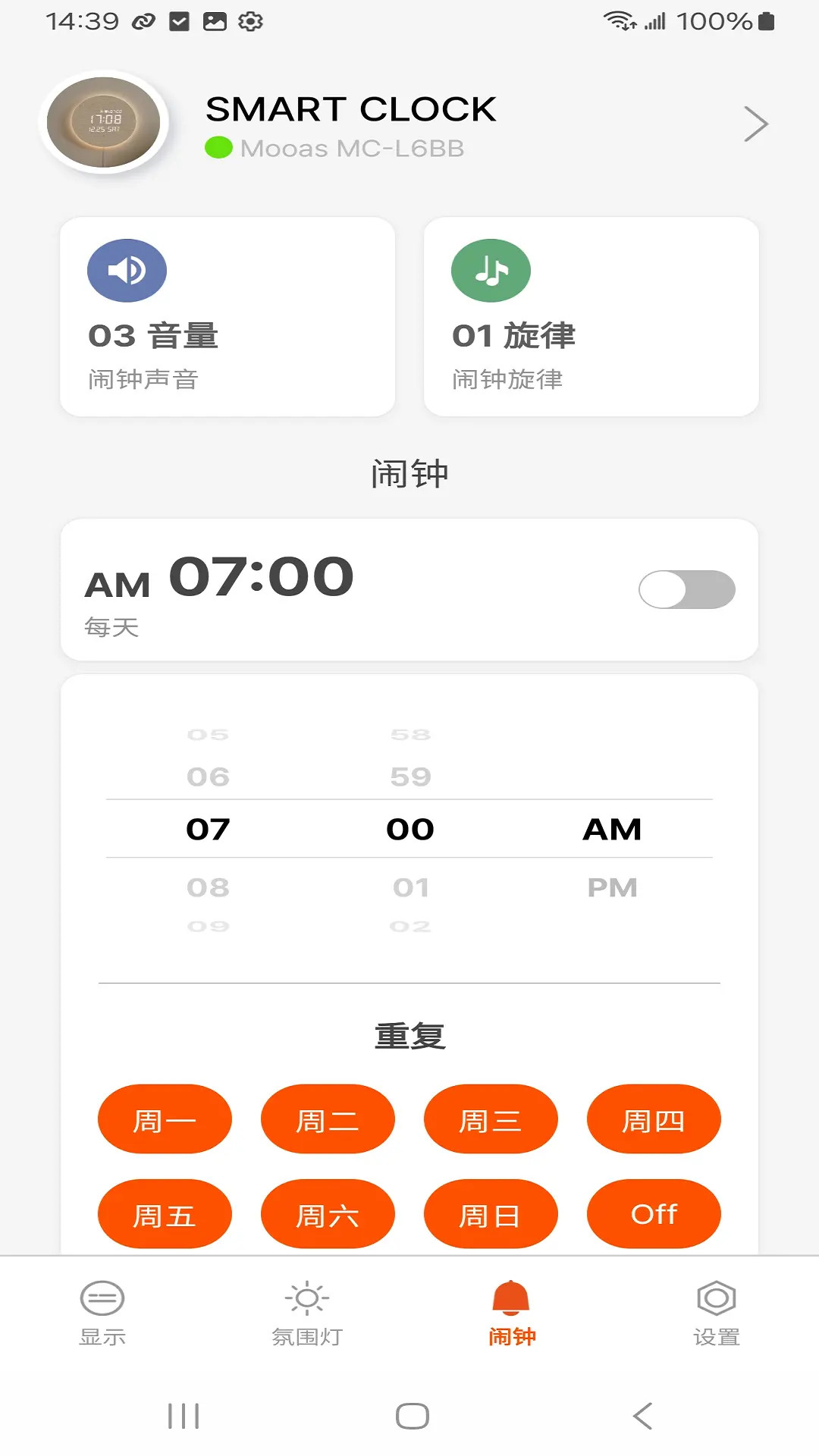Tap the 周五 Friday repeat button
This screenshot has width=819, height=1456.
pyautogui.click(x=164, y=1214)
